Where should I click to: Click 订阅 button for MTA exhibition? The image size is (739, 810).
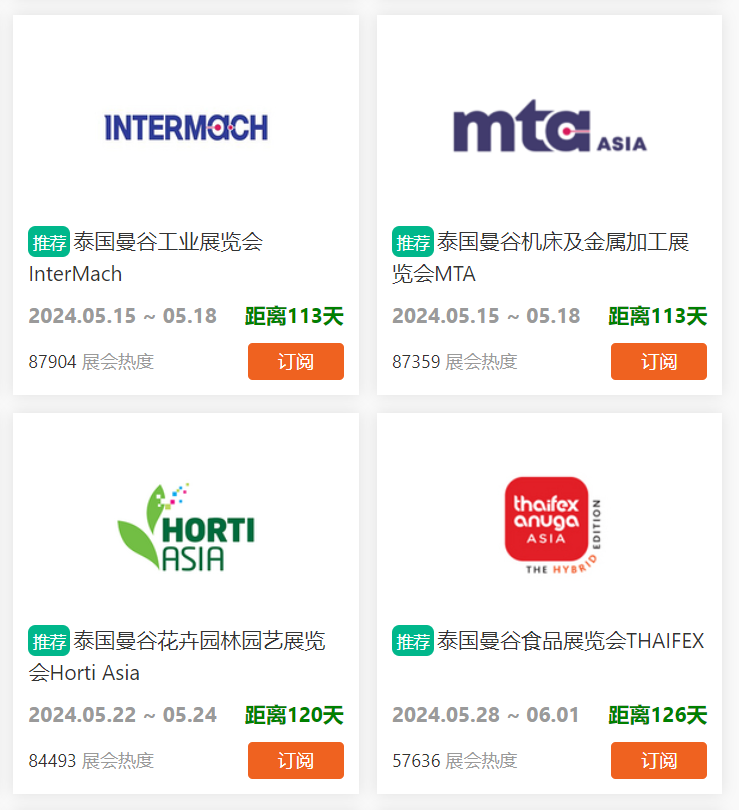pyautogui.click(x=658, y=361)
